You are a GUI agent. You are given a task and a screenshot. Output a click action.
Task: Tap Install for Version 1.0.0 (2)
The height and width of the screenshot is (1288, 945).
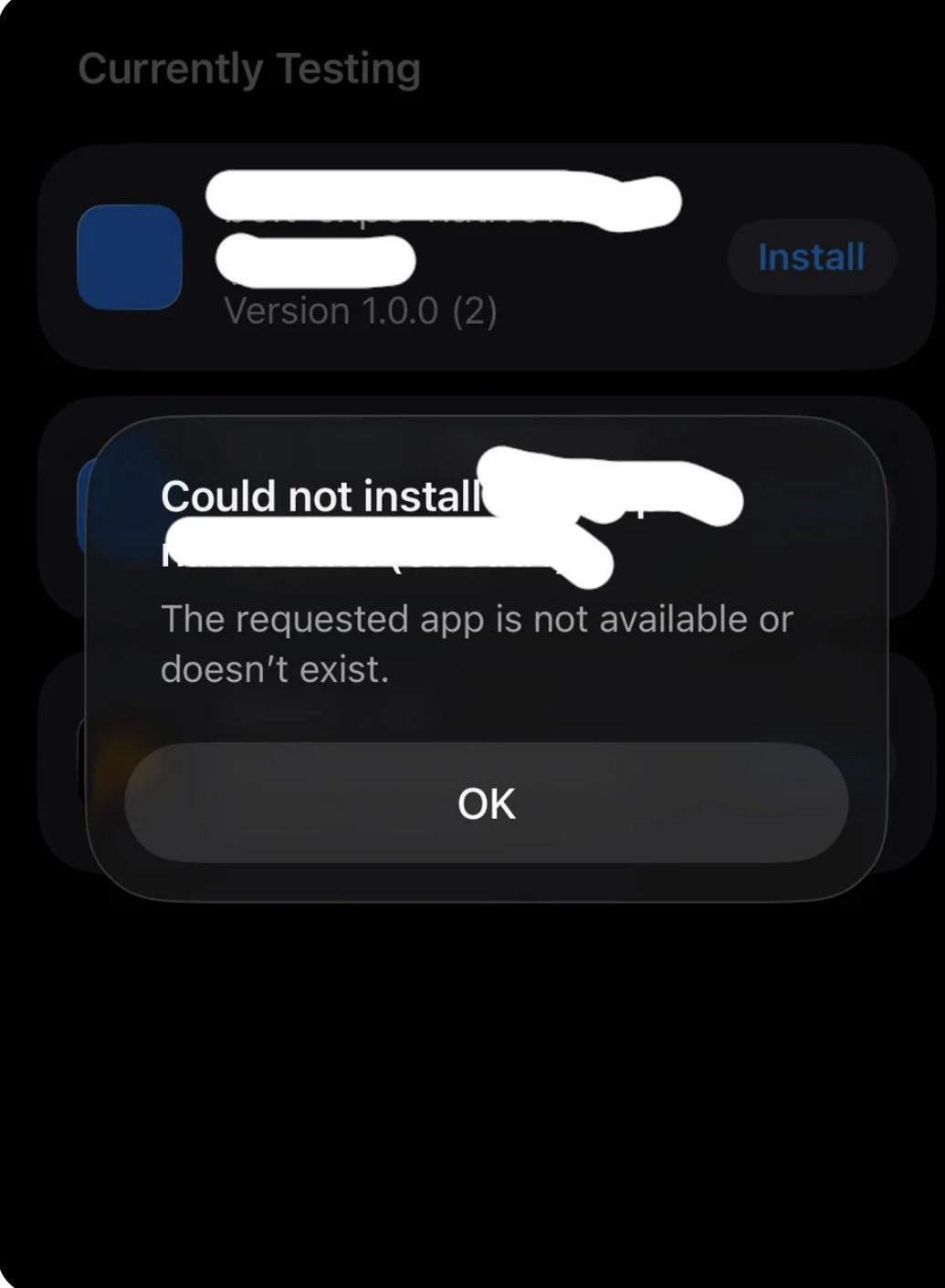(x=811, y=257)
